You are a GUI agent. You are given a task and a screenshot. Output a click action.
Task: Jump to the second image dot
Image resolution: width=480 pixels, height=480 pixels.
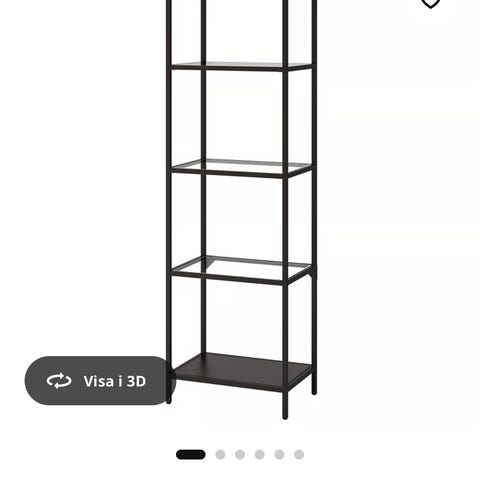(x=220, y=454)
